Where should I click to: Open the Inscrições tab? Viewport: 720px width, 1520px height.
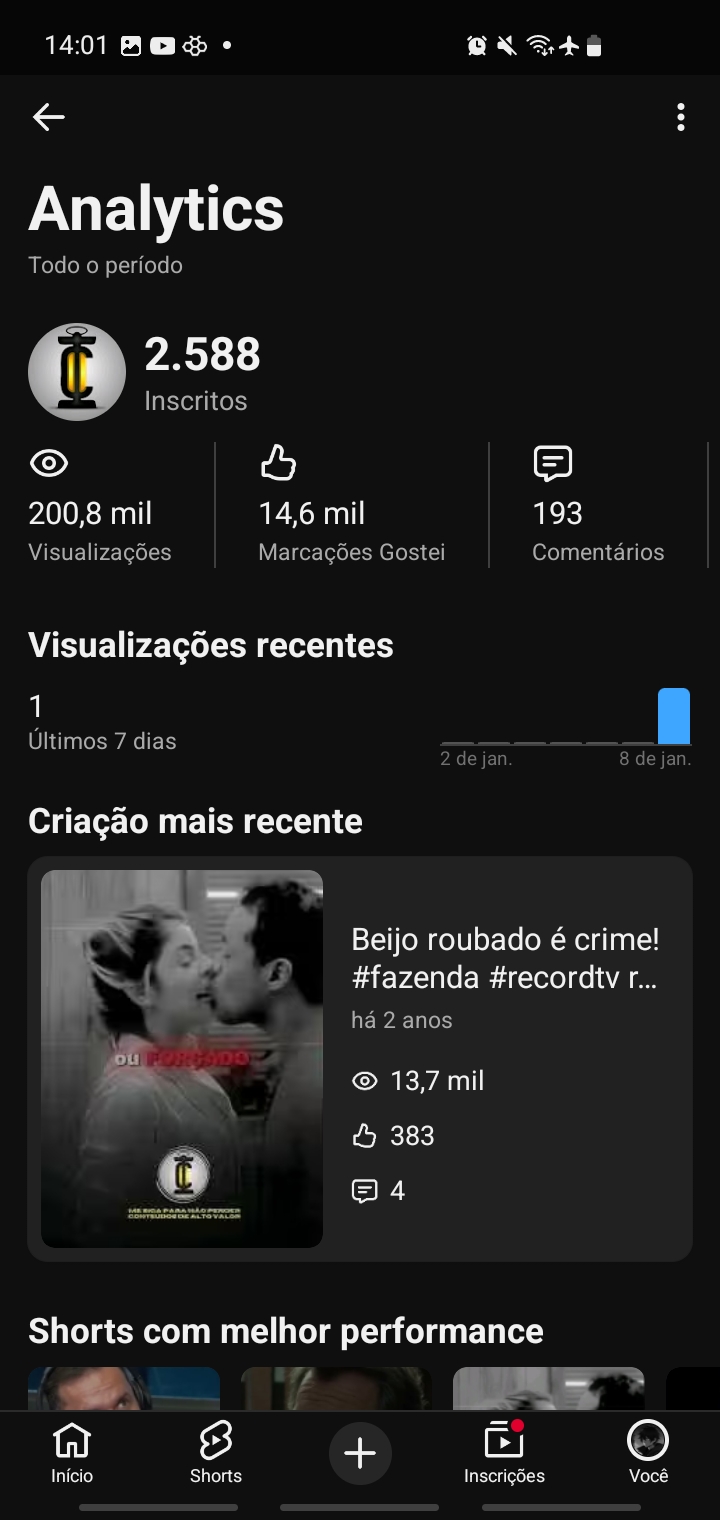[x=504, y=1453]
